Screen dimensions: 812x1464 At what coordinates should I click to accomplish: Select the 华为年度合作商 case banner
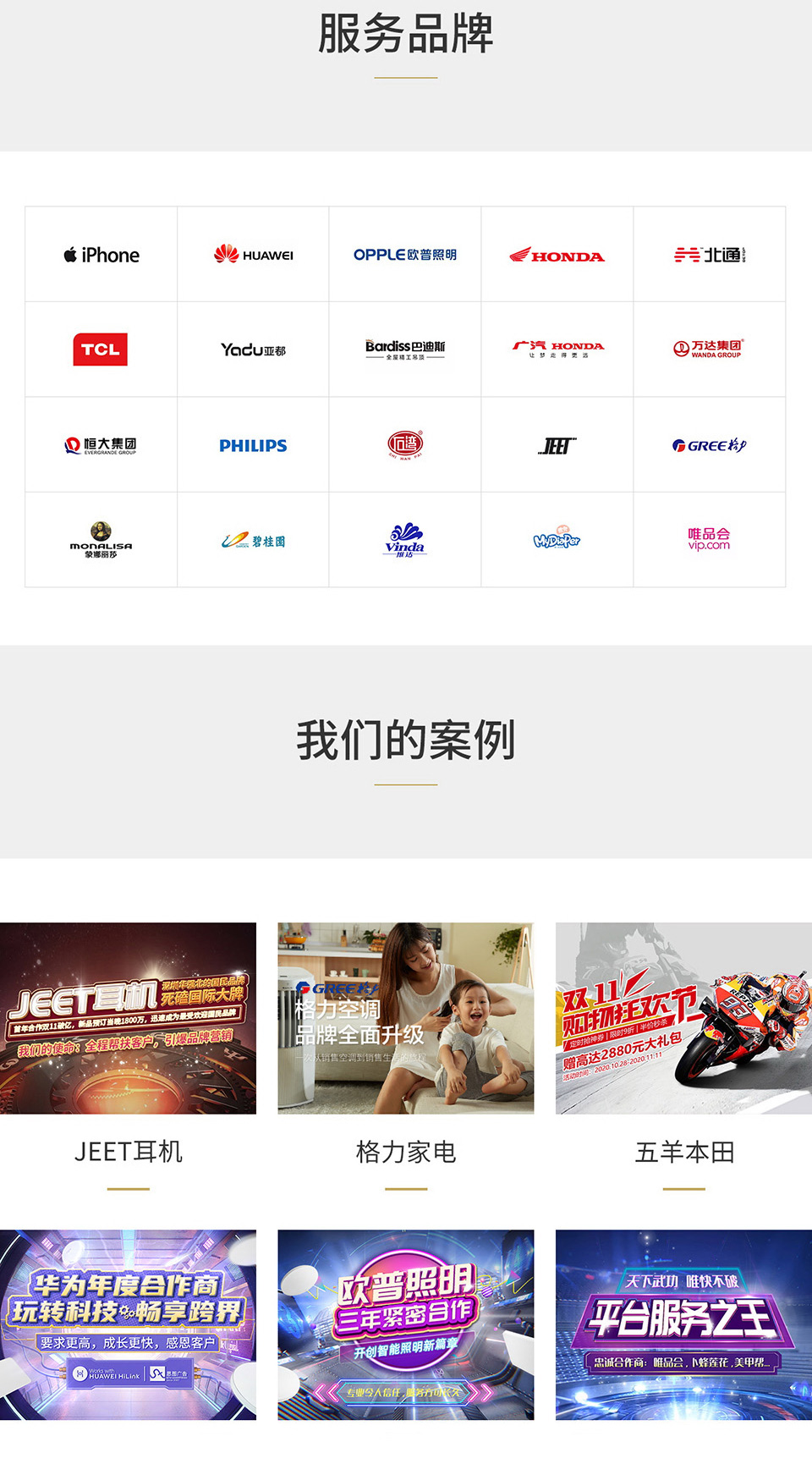(x=128, y=1324)
